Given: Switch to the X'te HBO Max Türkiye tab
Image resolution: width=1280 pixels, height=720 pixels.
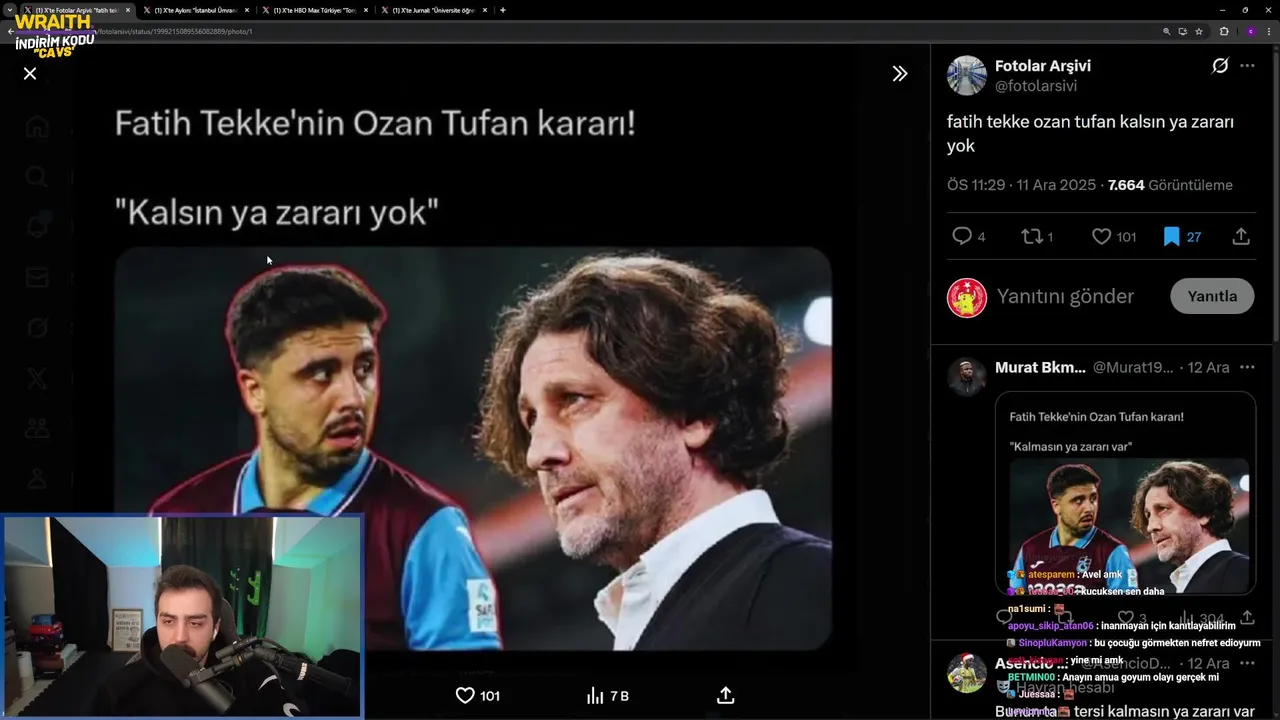Looking at the screenshot, I should [314, 10].
